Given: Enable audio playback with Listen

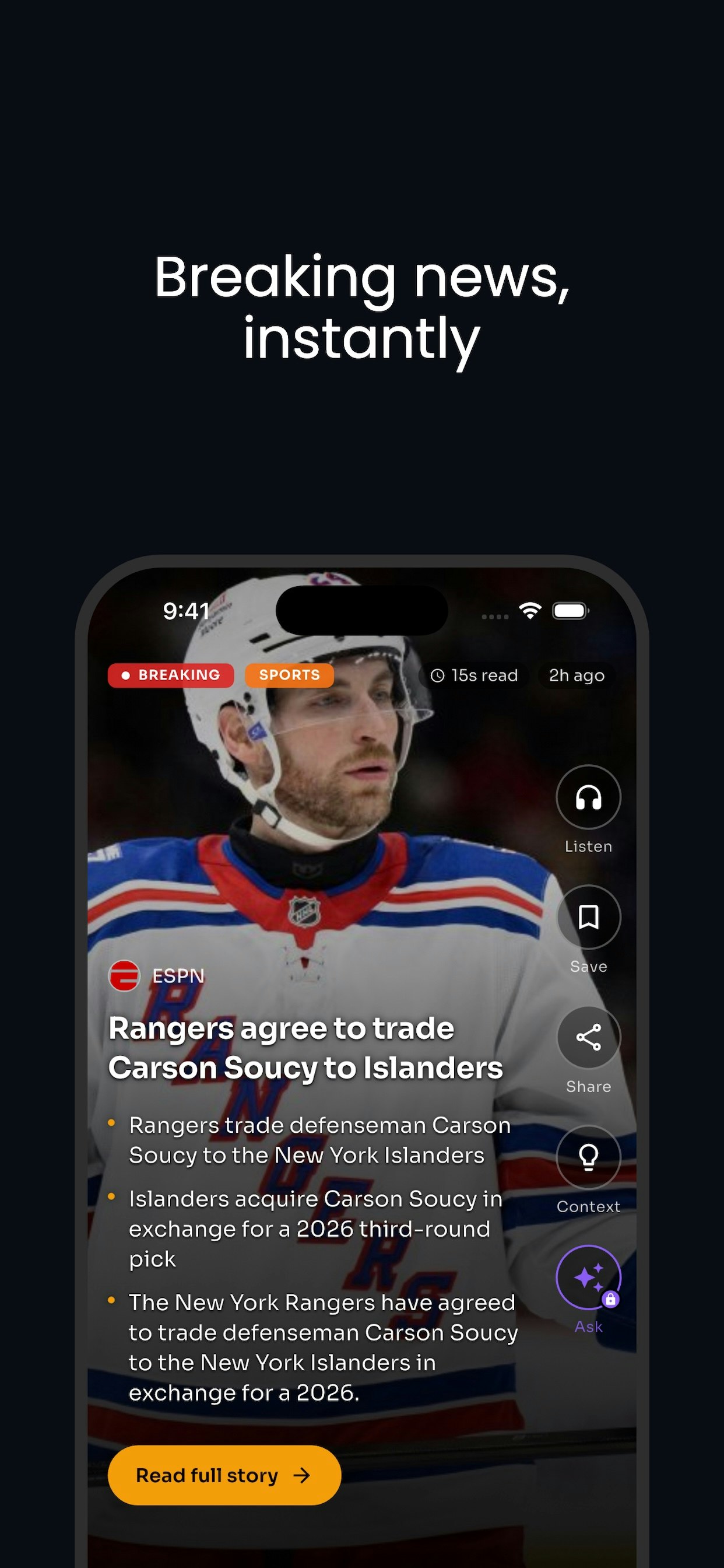Looking at the screenshot, I should 588,797.
